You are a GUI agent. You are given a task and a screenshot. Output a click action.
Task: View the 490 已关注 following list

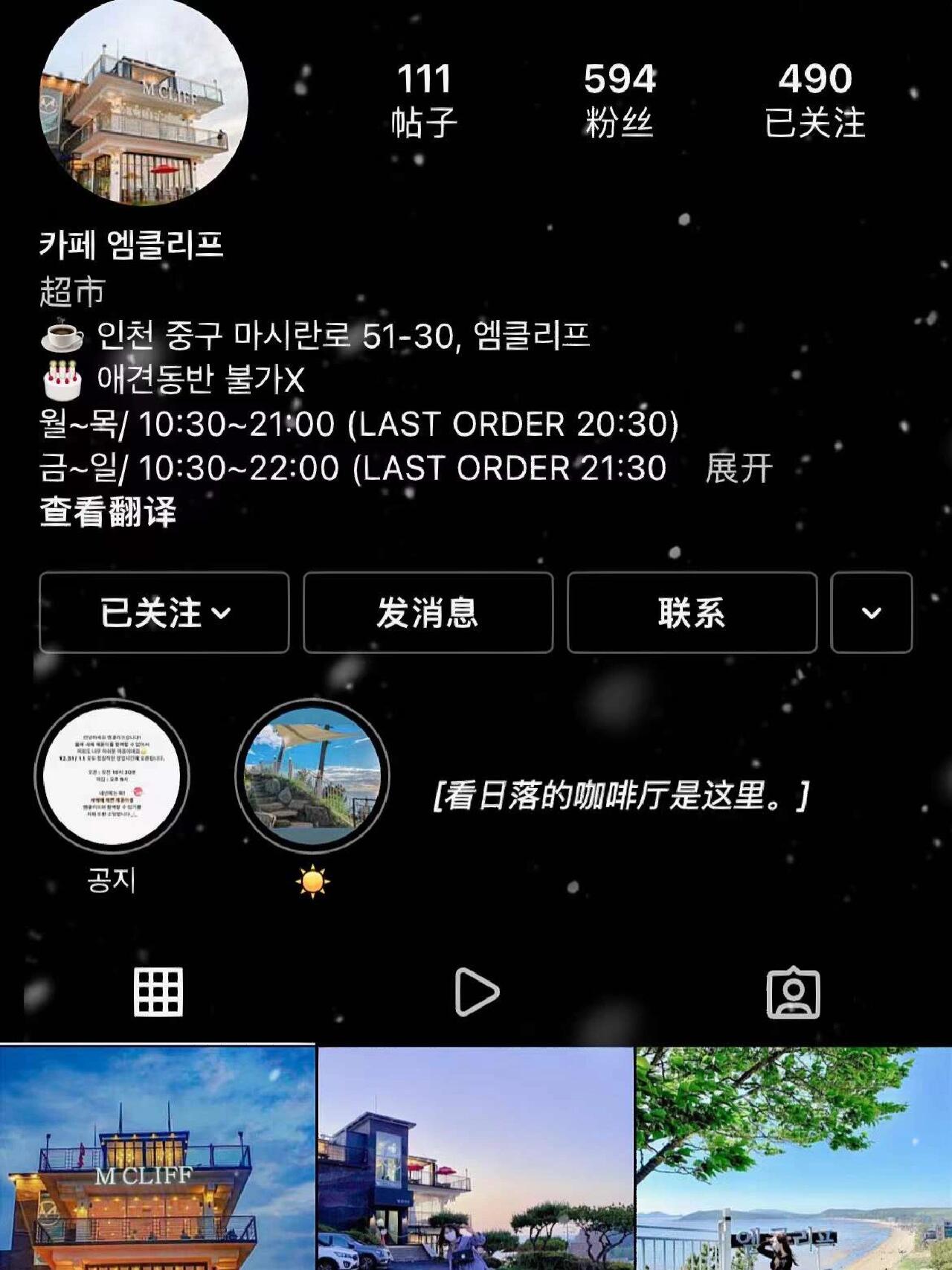pos(815,100)
